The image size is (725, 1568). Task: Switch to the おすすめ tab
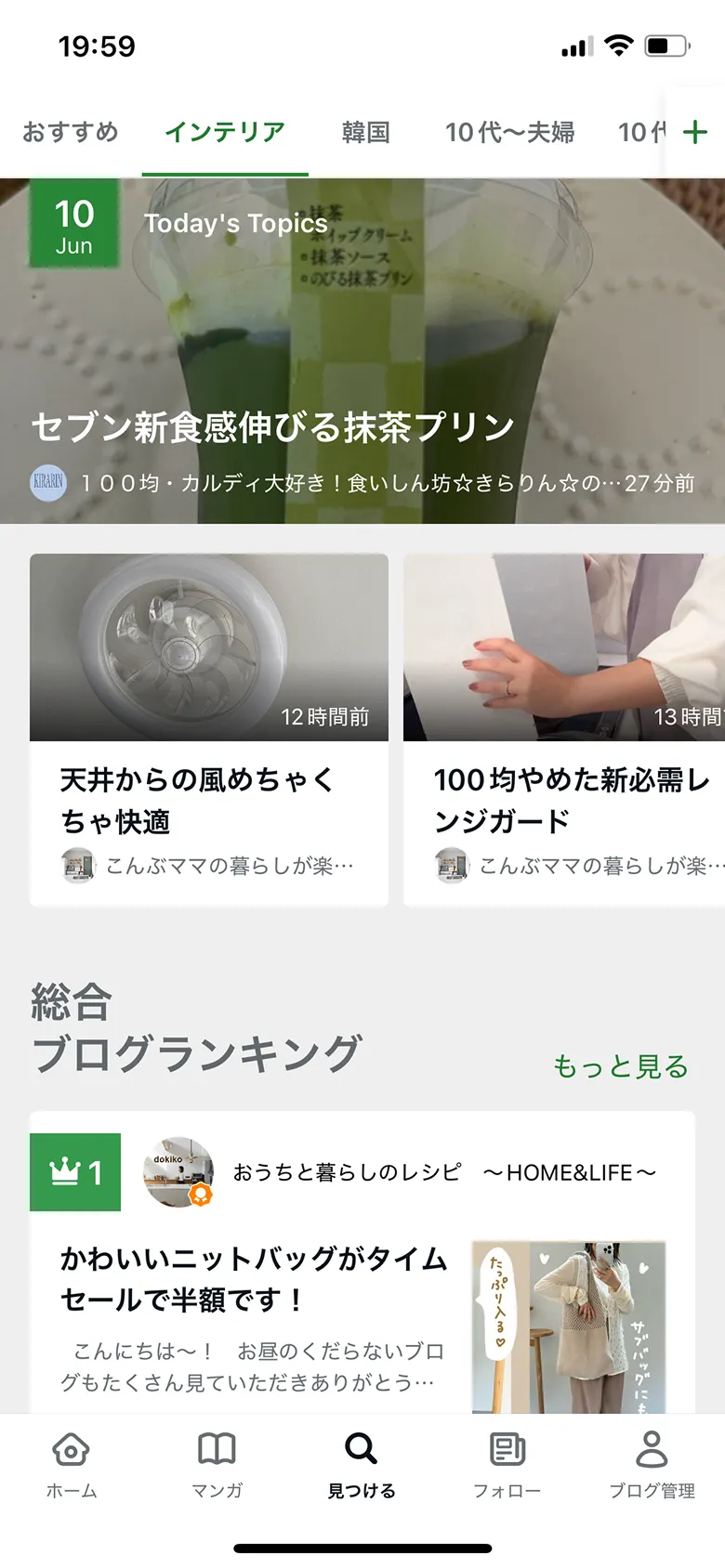pyautogui.click(x=70, y=132)
